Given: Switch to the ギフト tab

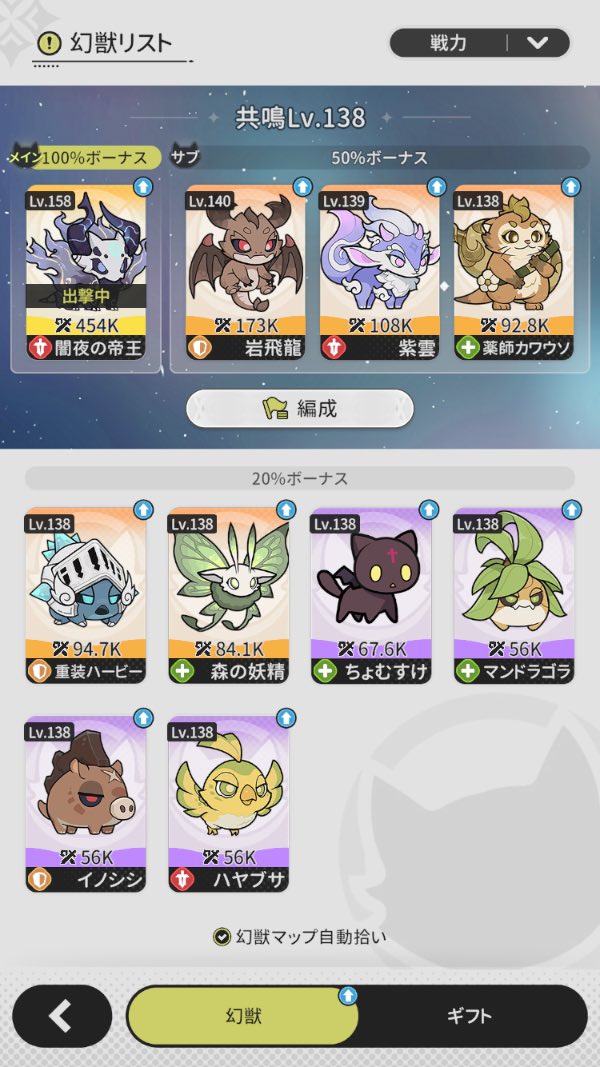Looking at the screenshot, I should tap(468, 1016).
